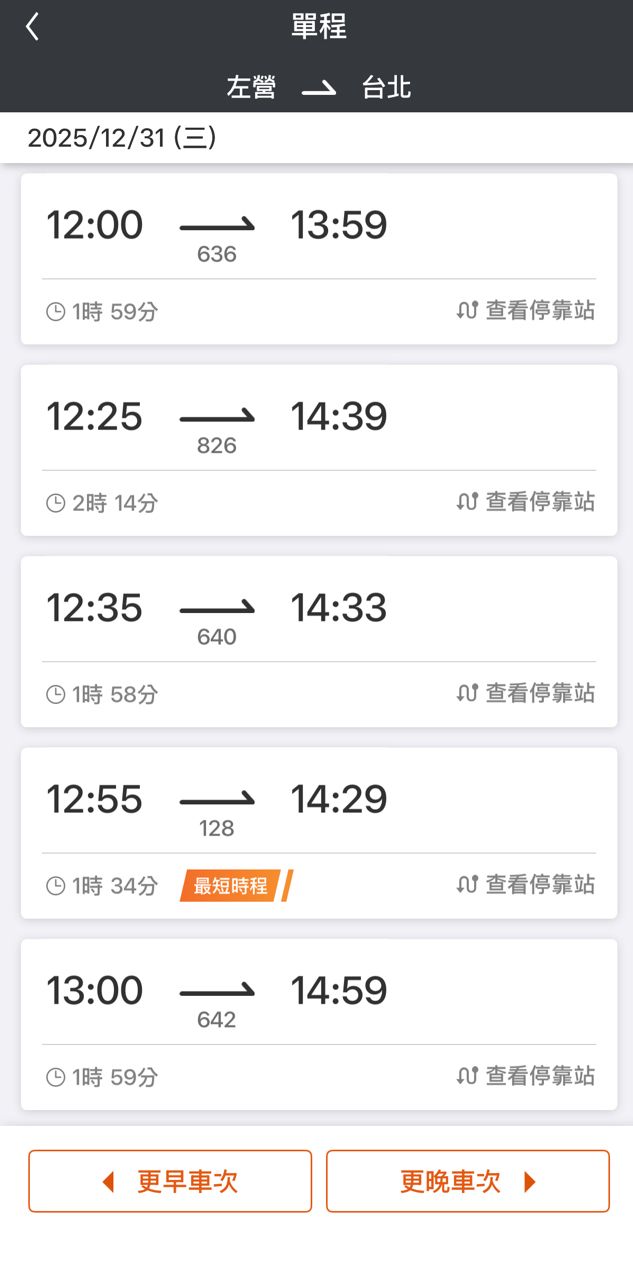View stops (查看停靠站) for train 826
This screenshot has width=633, height=1280.
526,502
